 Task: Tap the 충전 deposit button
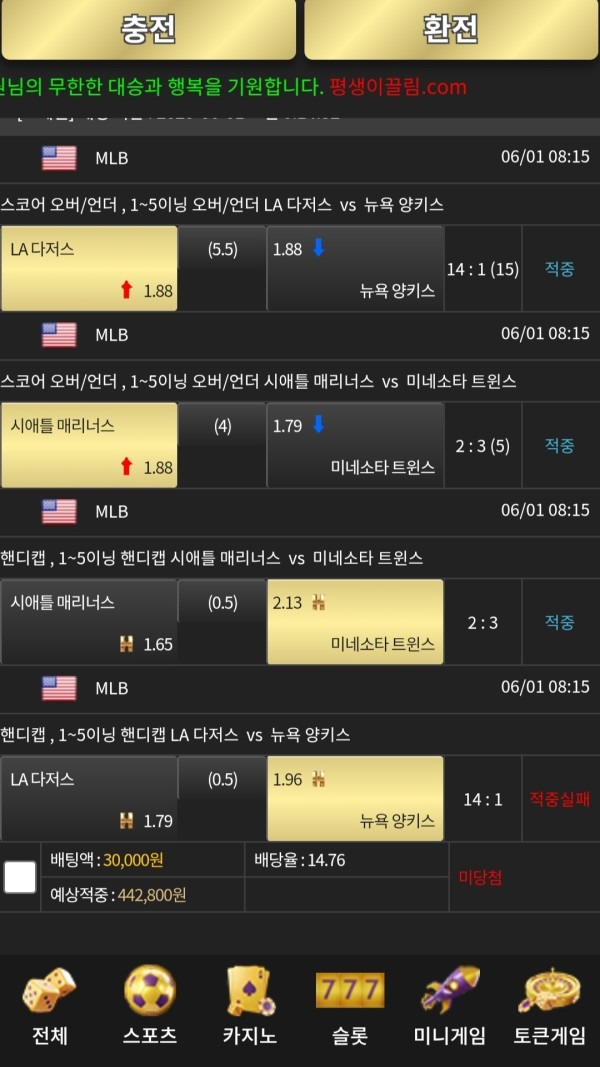coord(148,29)
